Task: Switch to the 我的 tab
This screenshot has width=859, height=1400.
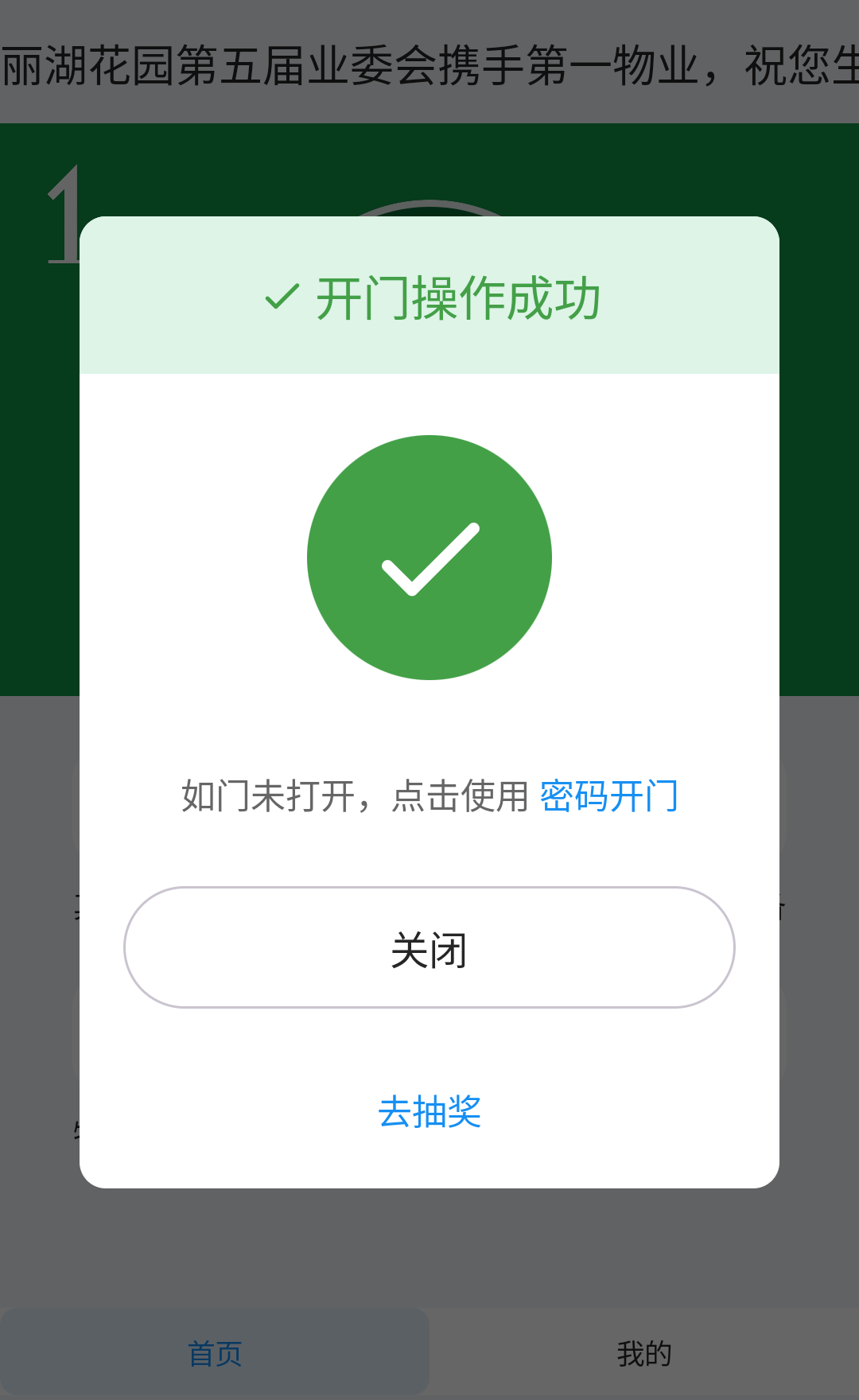Action: pos(644,1353)
